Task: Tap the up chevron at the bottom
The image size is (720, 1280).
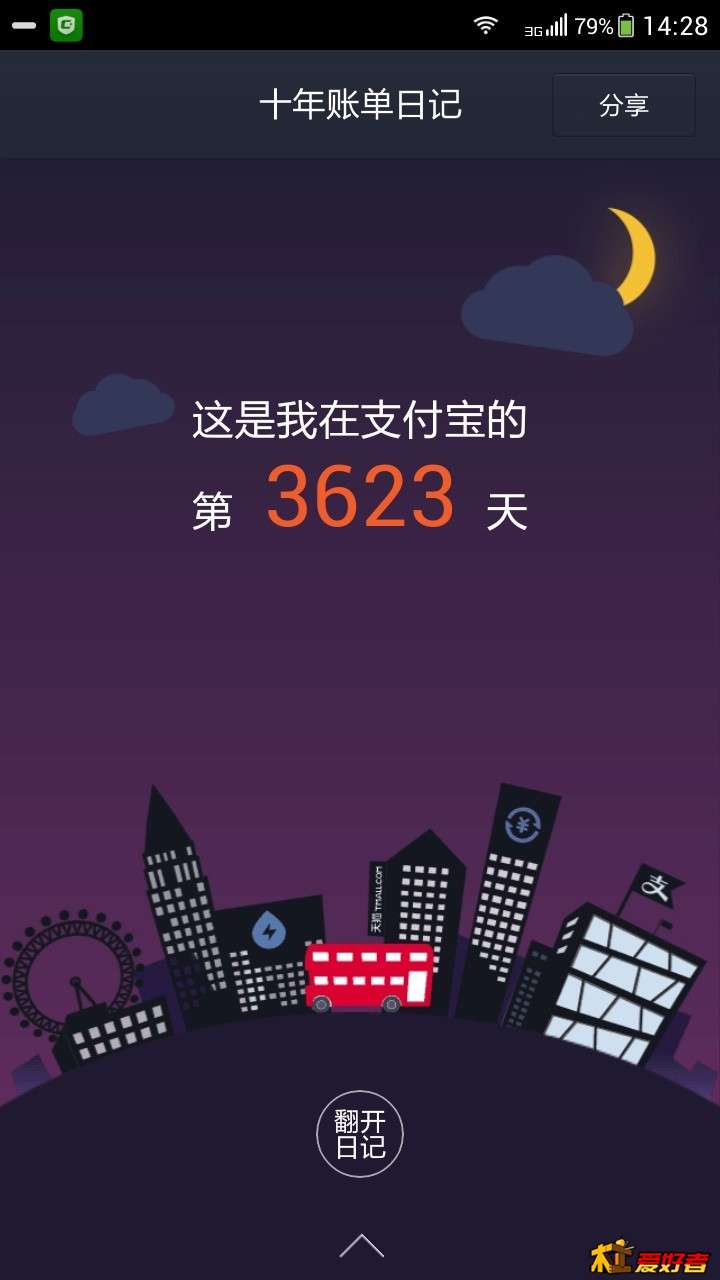Action: pos(361,1245)
